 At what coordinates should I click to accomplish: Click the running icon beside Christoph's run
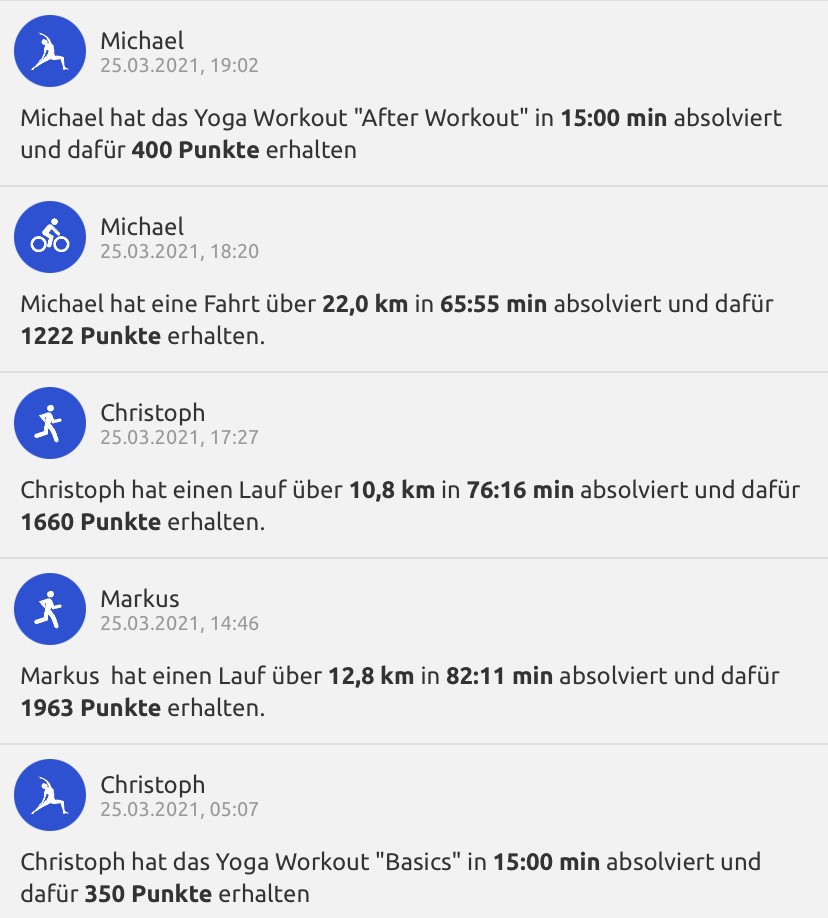(50, 423)
